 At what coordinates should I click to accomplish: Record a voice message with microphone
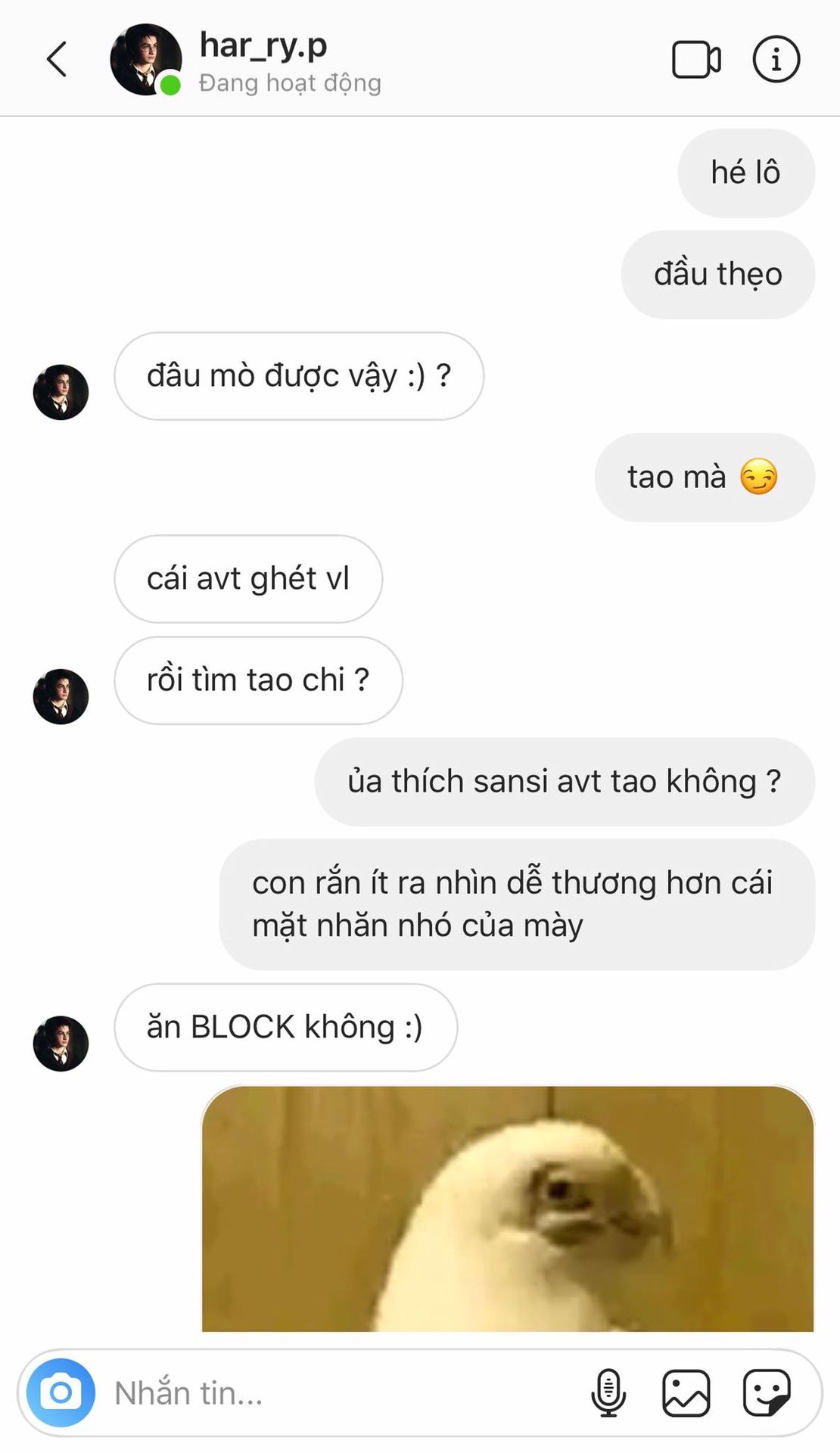(x=608, y=1392)
